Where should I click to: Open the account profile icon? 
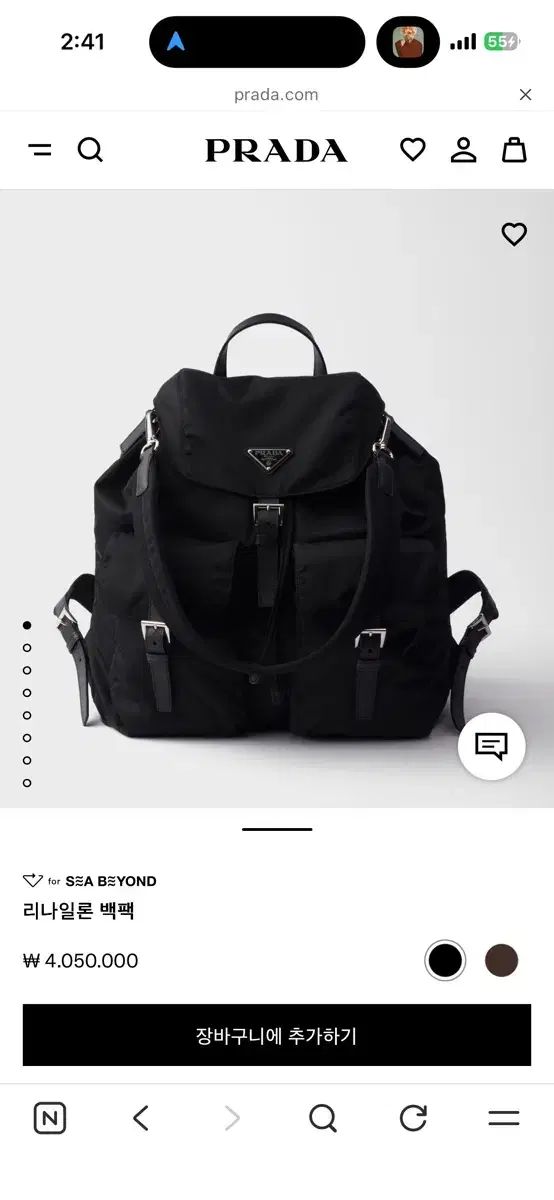coord(463,150)
